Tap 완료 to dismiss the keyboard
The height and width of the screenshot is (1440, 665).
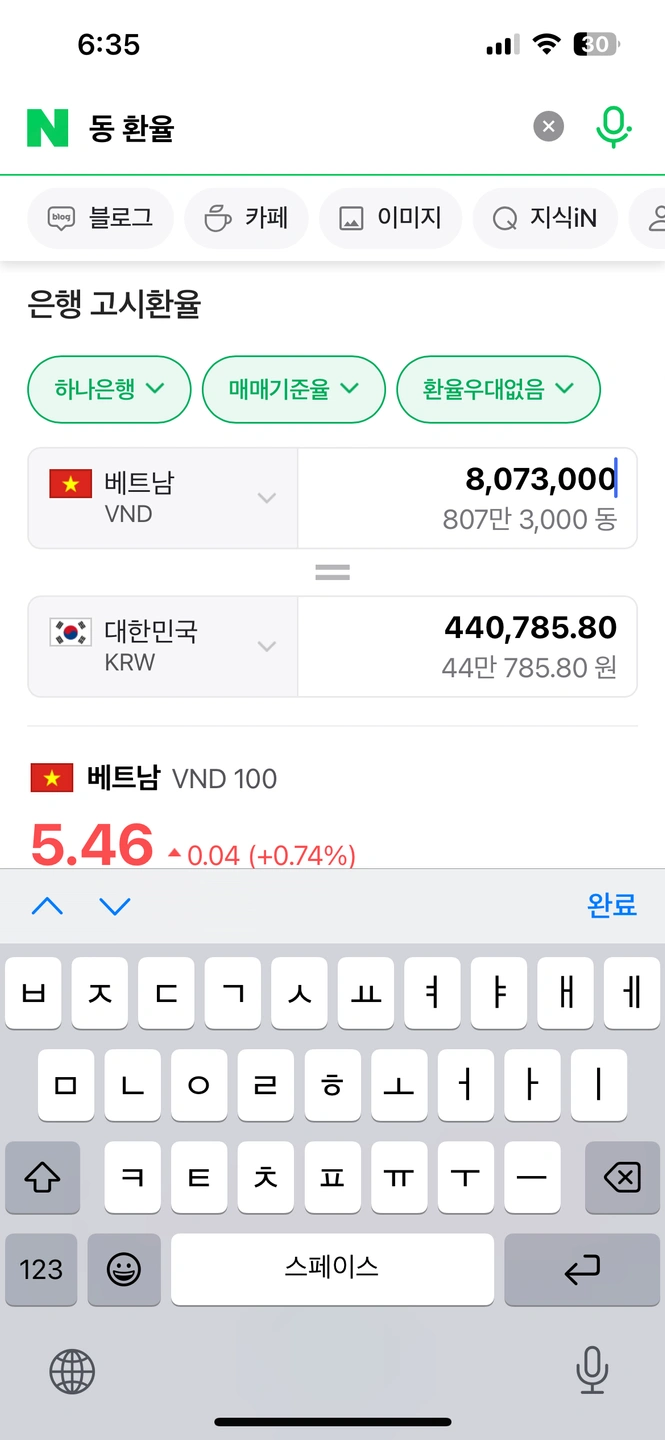tap(611, 906)
